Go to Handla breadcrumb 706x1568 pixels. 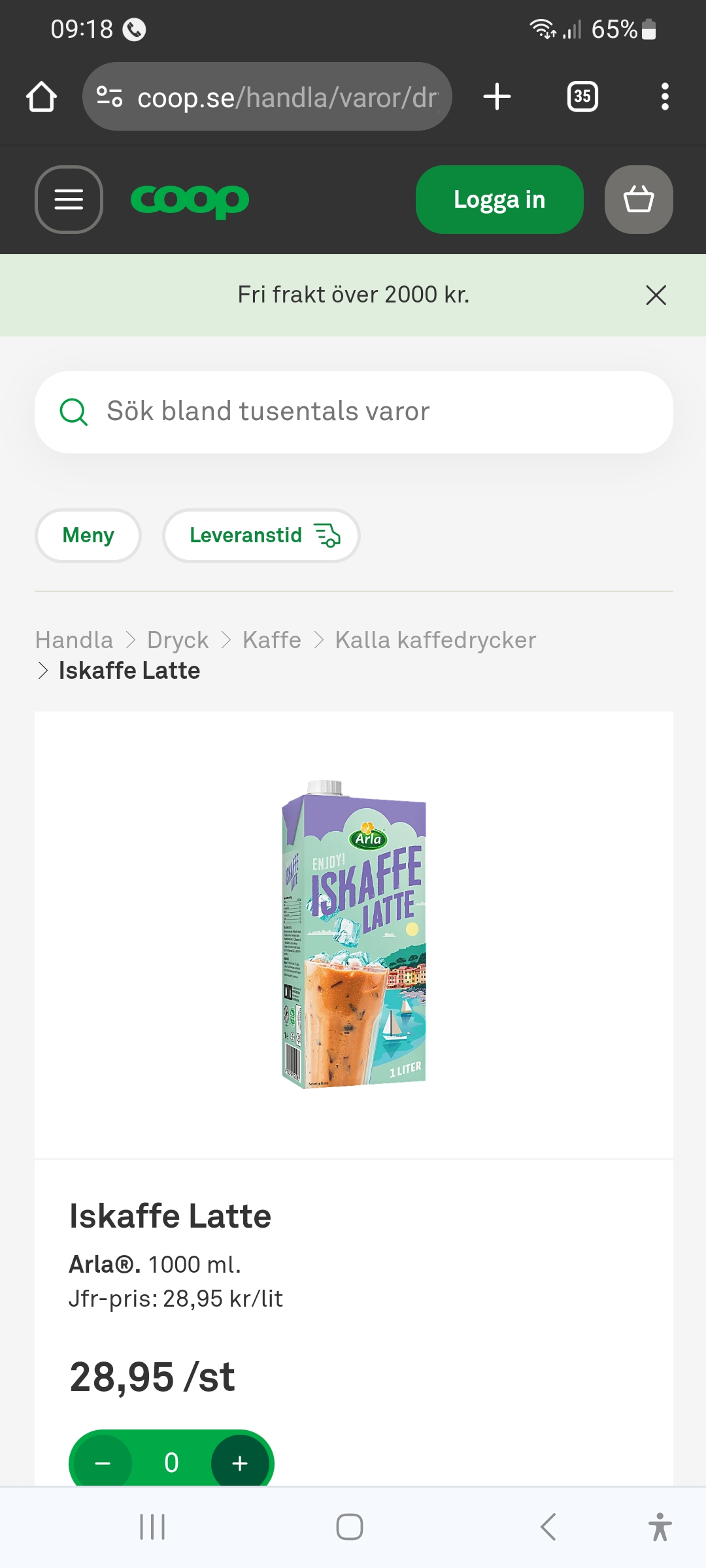(x=75, y=640)
